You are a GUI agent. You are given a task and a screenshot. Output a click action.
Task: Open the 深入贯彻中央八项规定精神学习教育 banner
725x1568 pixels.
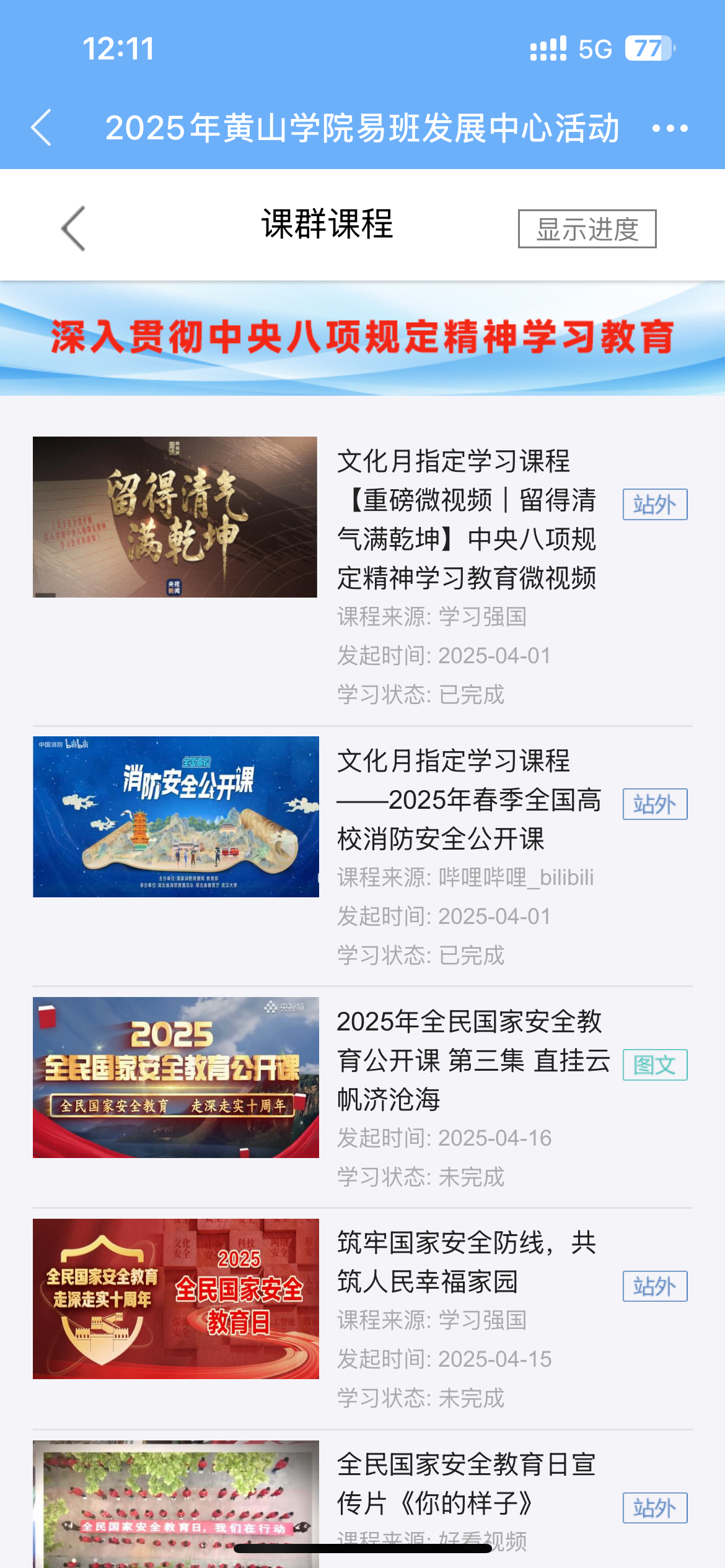[362, 338]
